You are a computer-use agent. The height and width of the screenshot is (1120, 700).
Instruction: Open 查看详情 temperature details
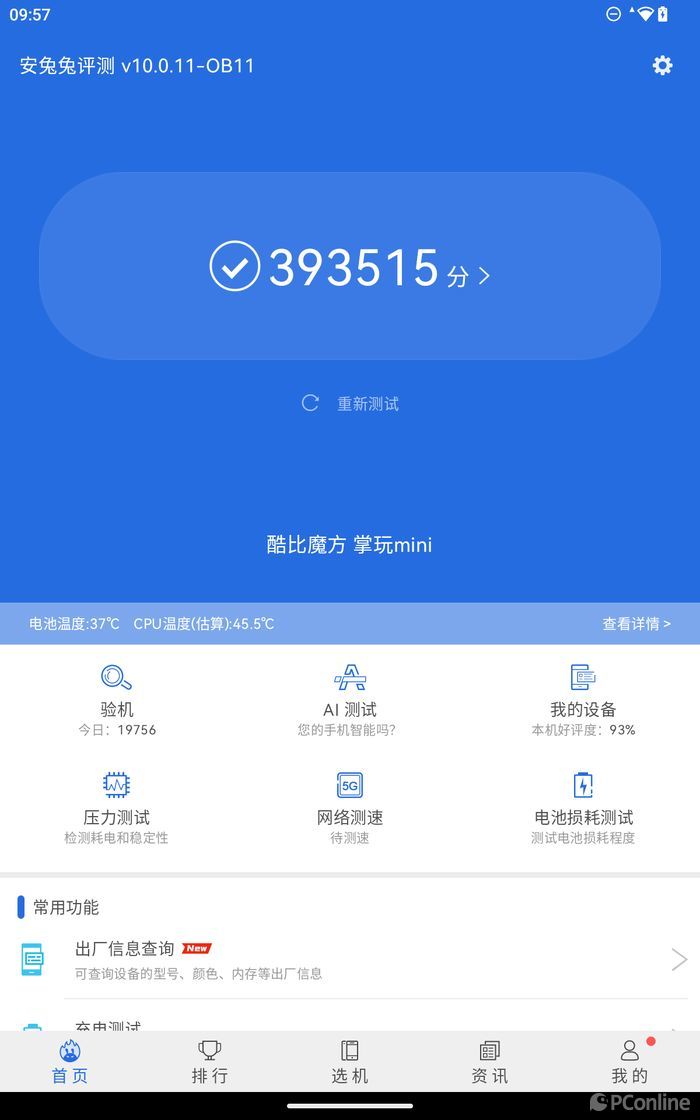(636, 624)
